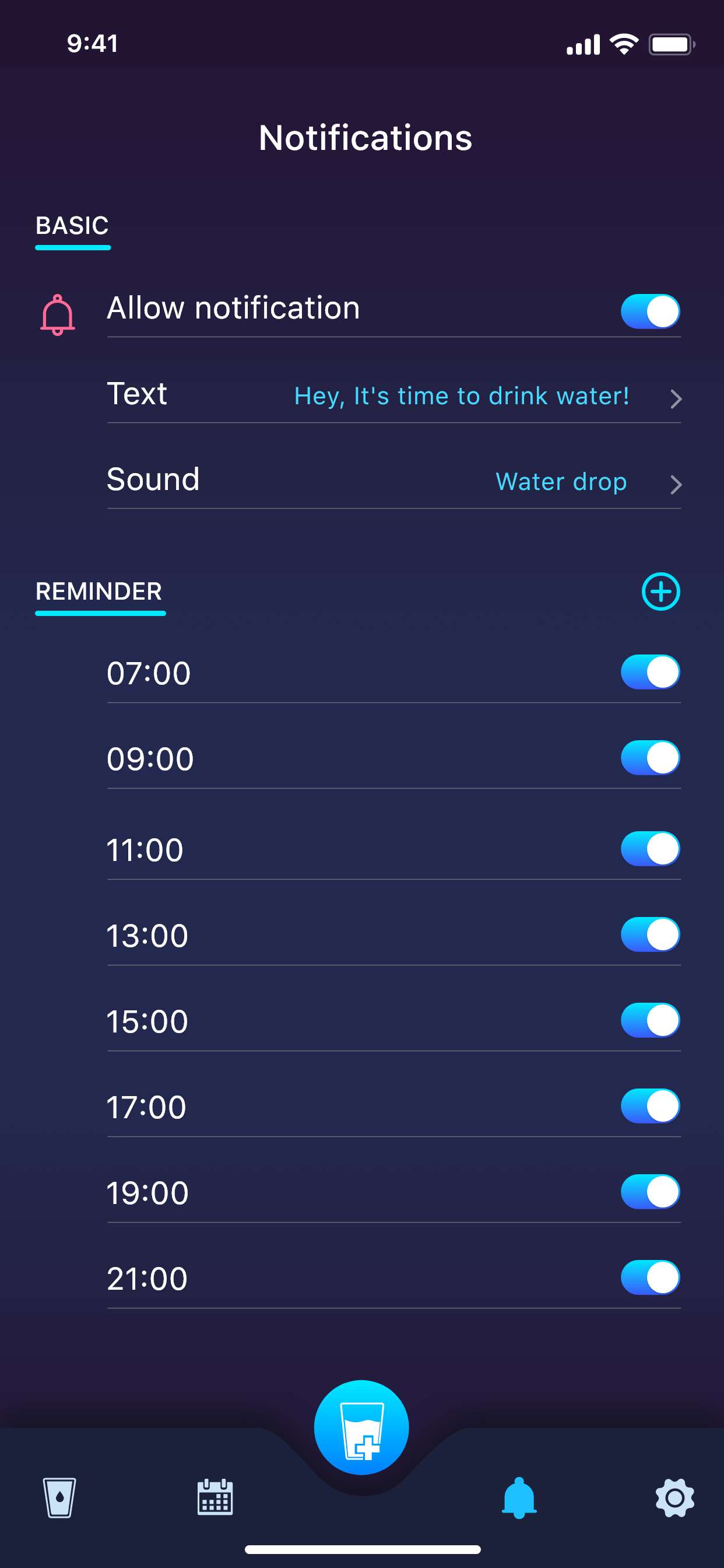724x1568 pixels.
Task: Switch off the 17:00 reminder
Action: point(650,1106)
